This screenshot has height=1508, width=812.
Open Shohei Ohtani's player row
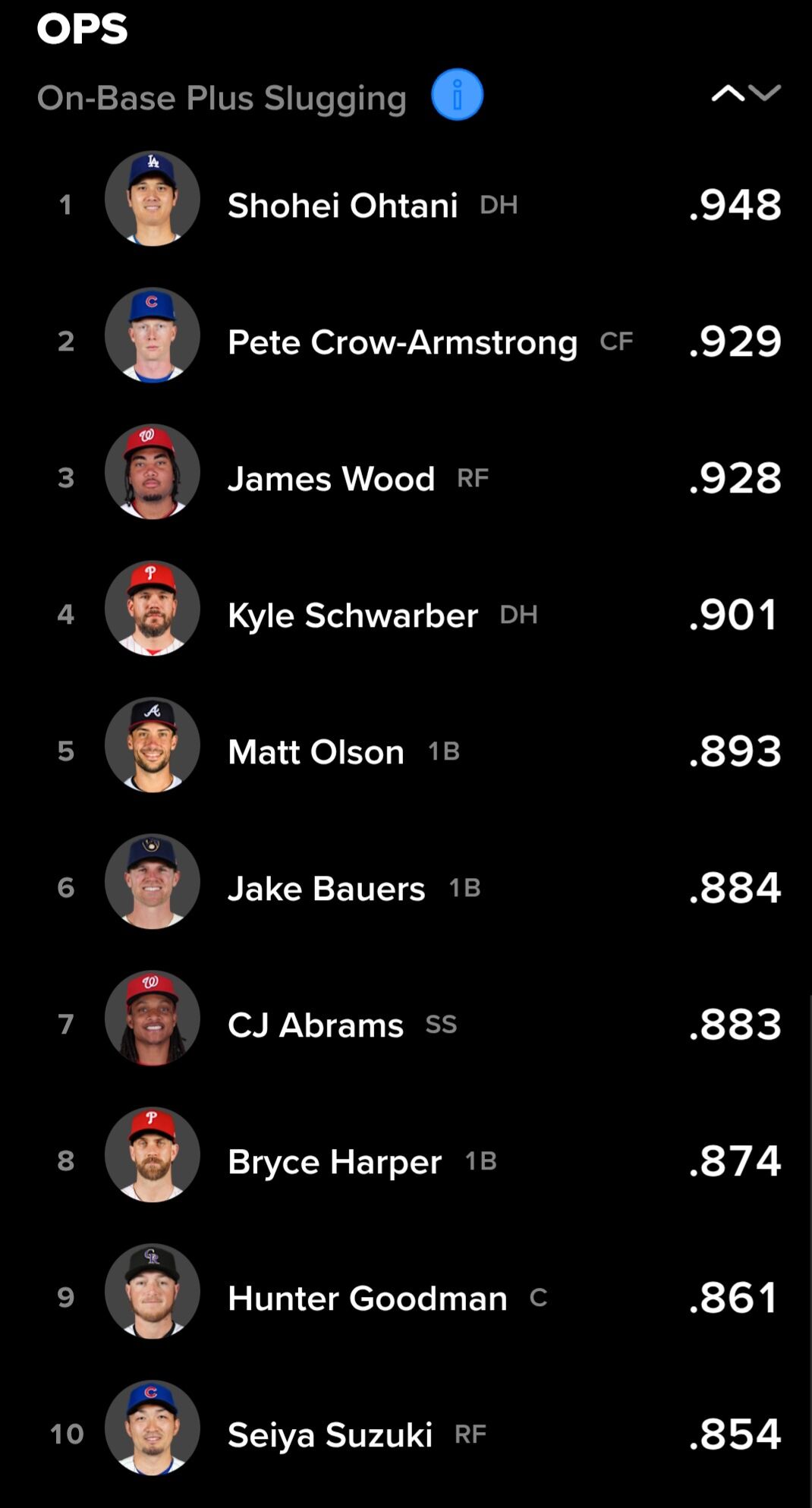point(406,205)
